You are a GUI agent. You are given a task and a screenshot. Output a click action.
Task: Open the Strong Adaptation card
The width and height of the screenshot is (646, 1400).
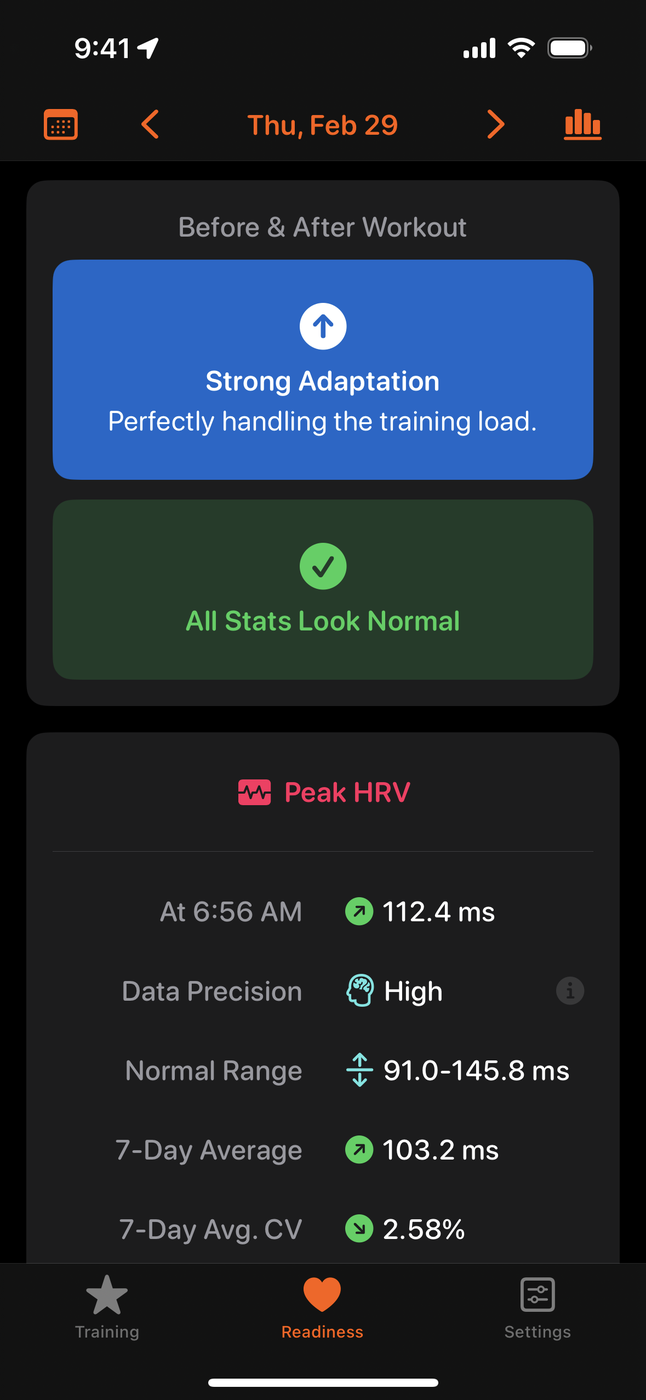point(322,370)
